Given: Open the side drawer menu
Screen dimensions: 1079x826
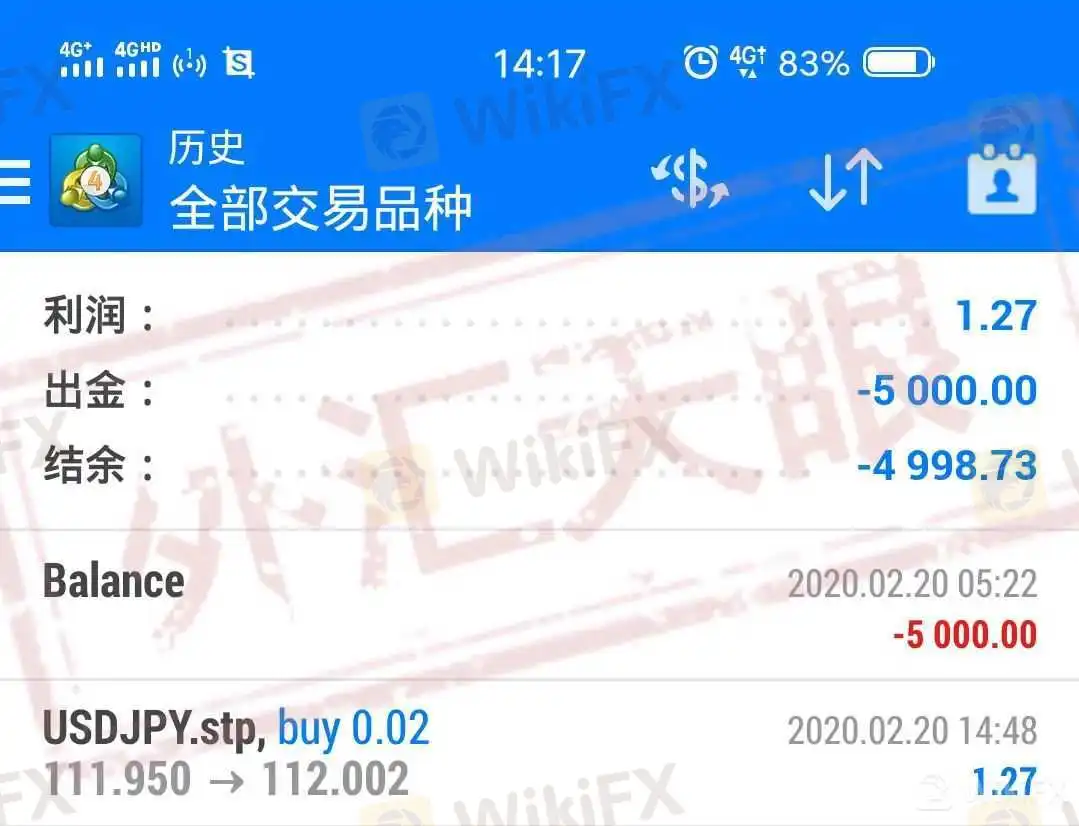Looking at the screenshot, I should pos(14,182).
